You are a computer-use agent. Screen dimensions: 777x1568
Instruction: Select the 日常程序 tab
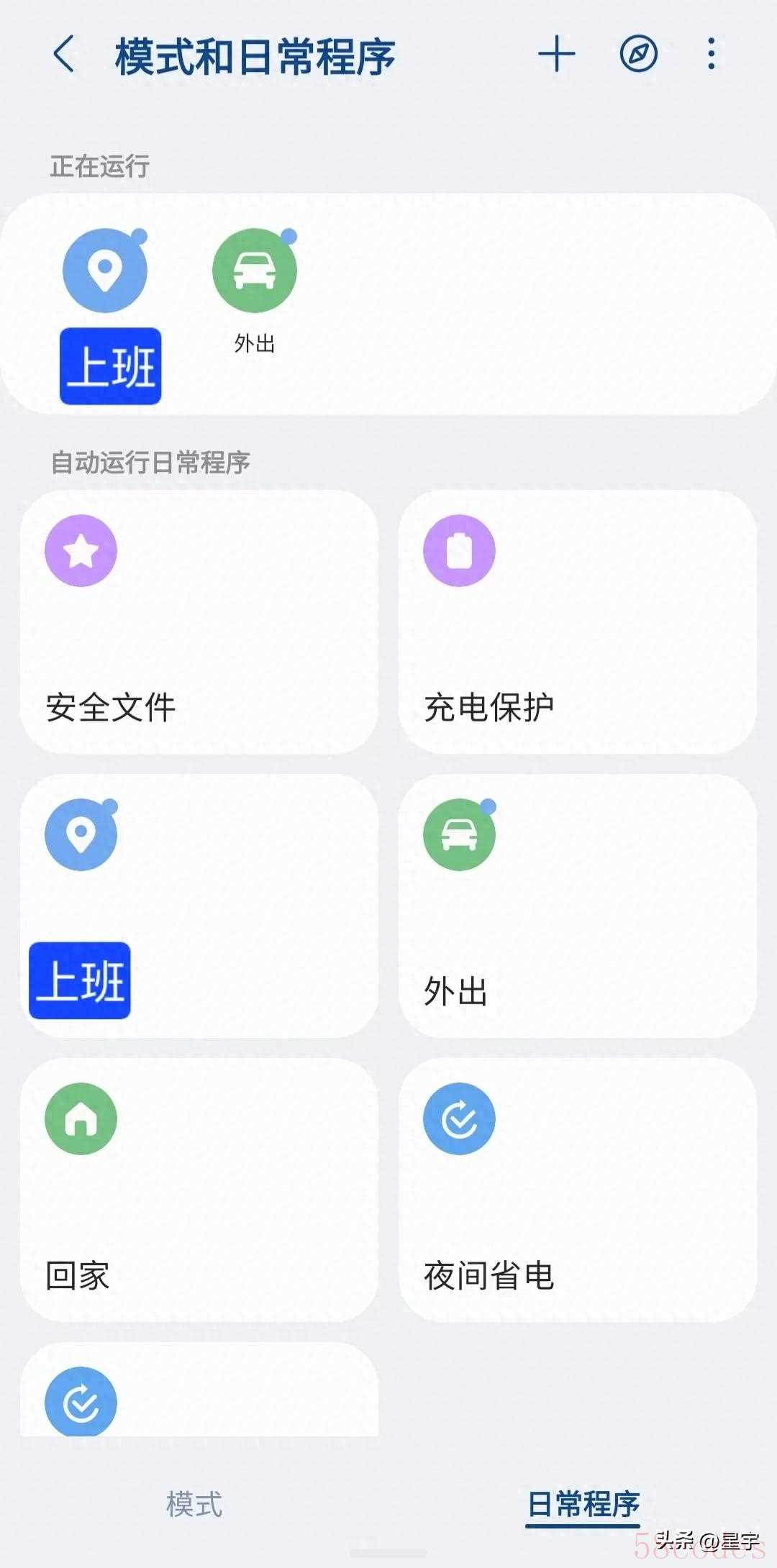click(x=583, y=1504)
